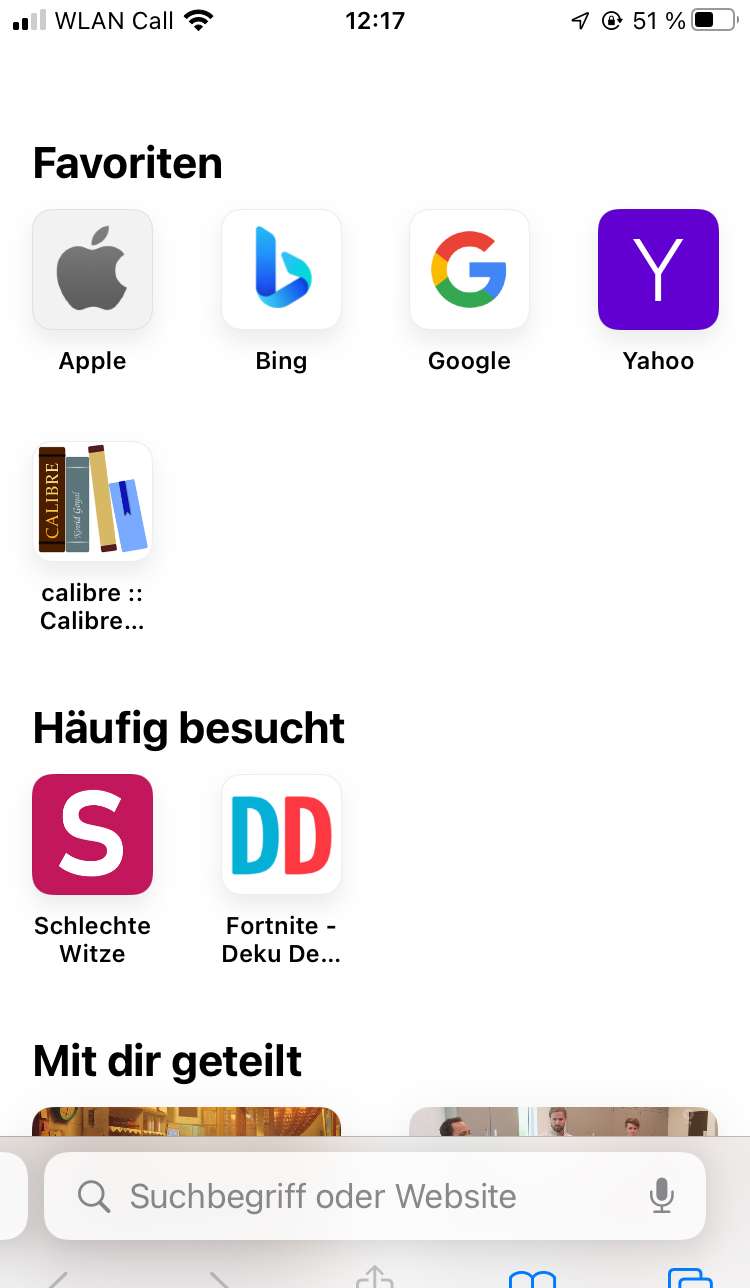Image resolution: width=750 pixels, height=1288 pixels.
Task: Visit the Schlechte Witze site
Action: pyautogui.click(x=92, y=834)
